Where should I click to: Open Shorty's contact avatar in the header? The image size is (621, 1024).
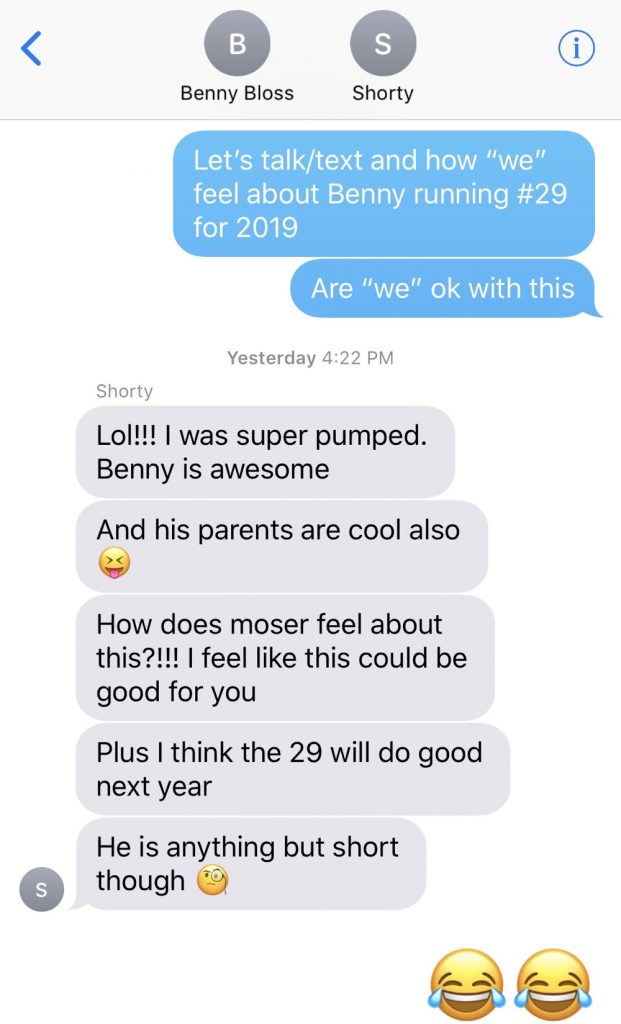pyautogui.click(x=382, y=43)
